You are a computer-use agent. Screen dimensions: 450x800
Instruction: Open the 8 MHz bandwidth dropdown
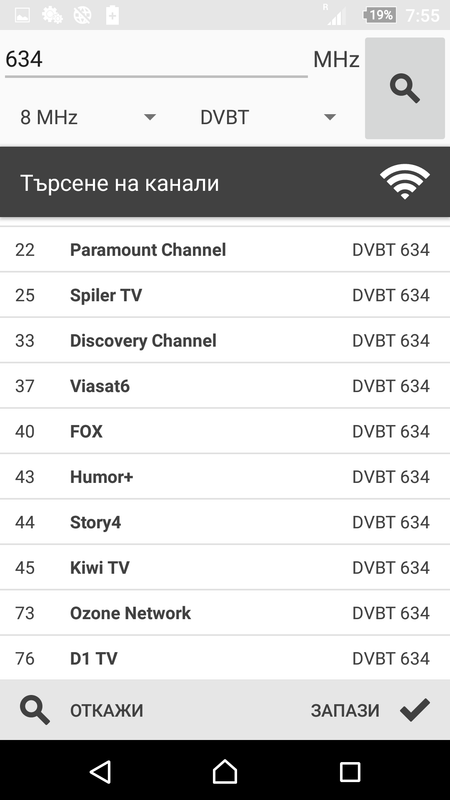(88, 117)
